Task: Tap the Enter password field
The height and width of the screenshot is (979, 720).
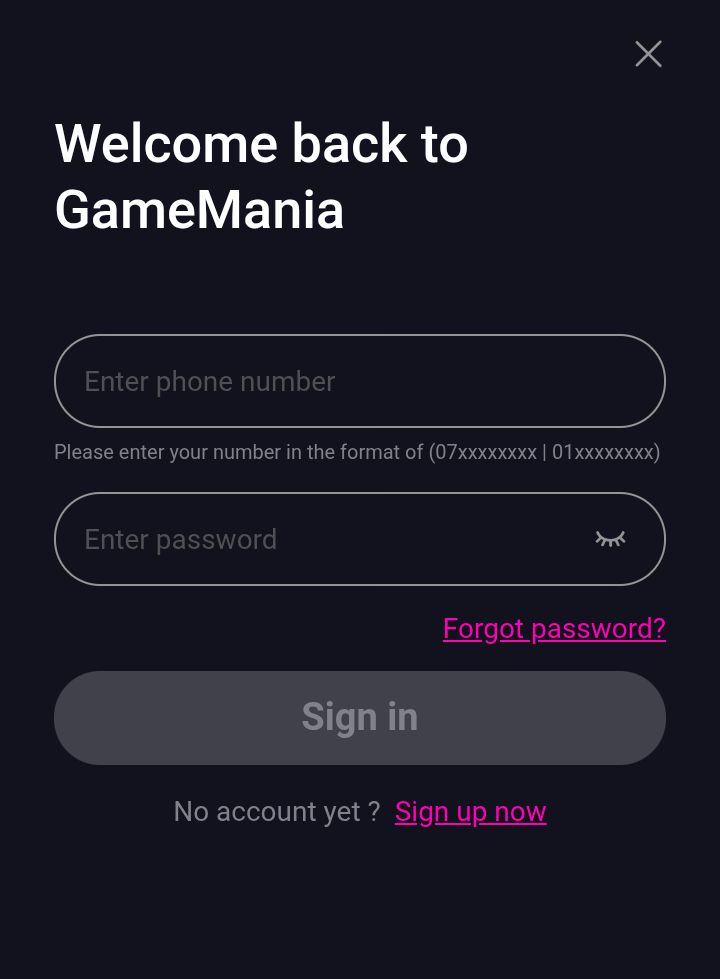Action: pos(320,539)
